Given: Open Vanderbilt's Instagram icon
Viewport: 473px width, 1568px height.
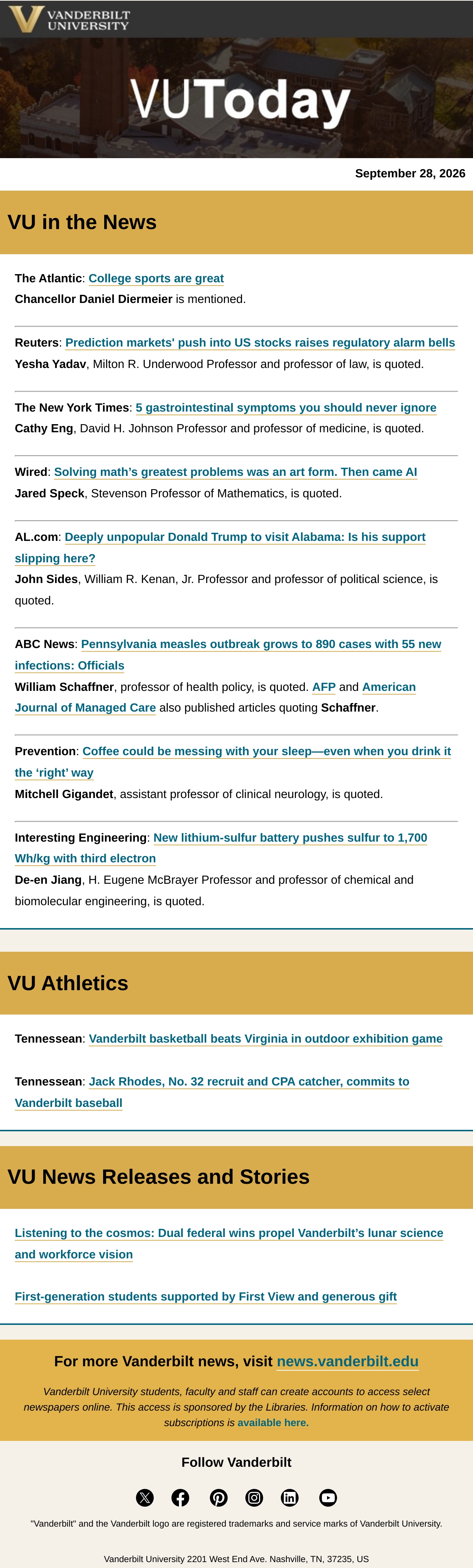Looking at the screenshot, I should [x=254, y=1497].
